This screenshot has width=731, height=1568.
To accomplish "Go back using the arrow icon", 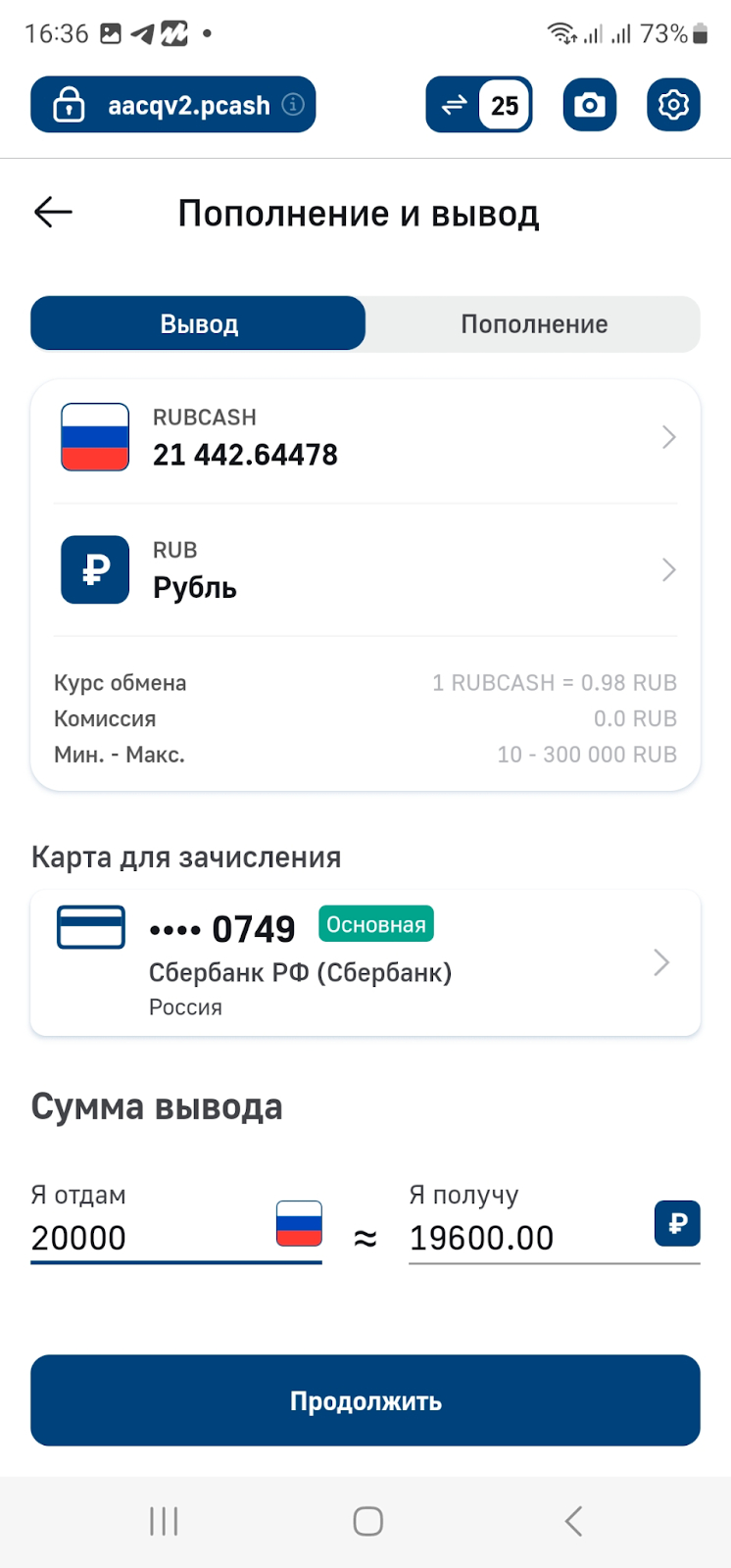I will pyautogui.click(x=53, y=212).
